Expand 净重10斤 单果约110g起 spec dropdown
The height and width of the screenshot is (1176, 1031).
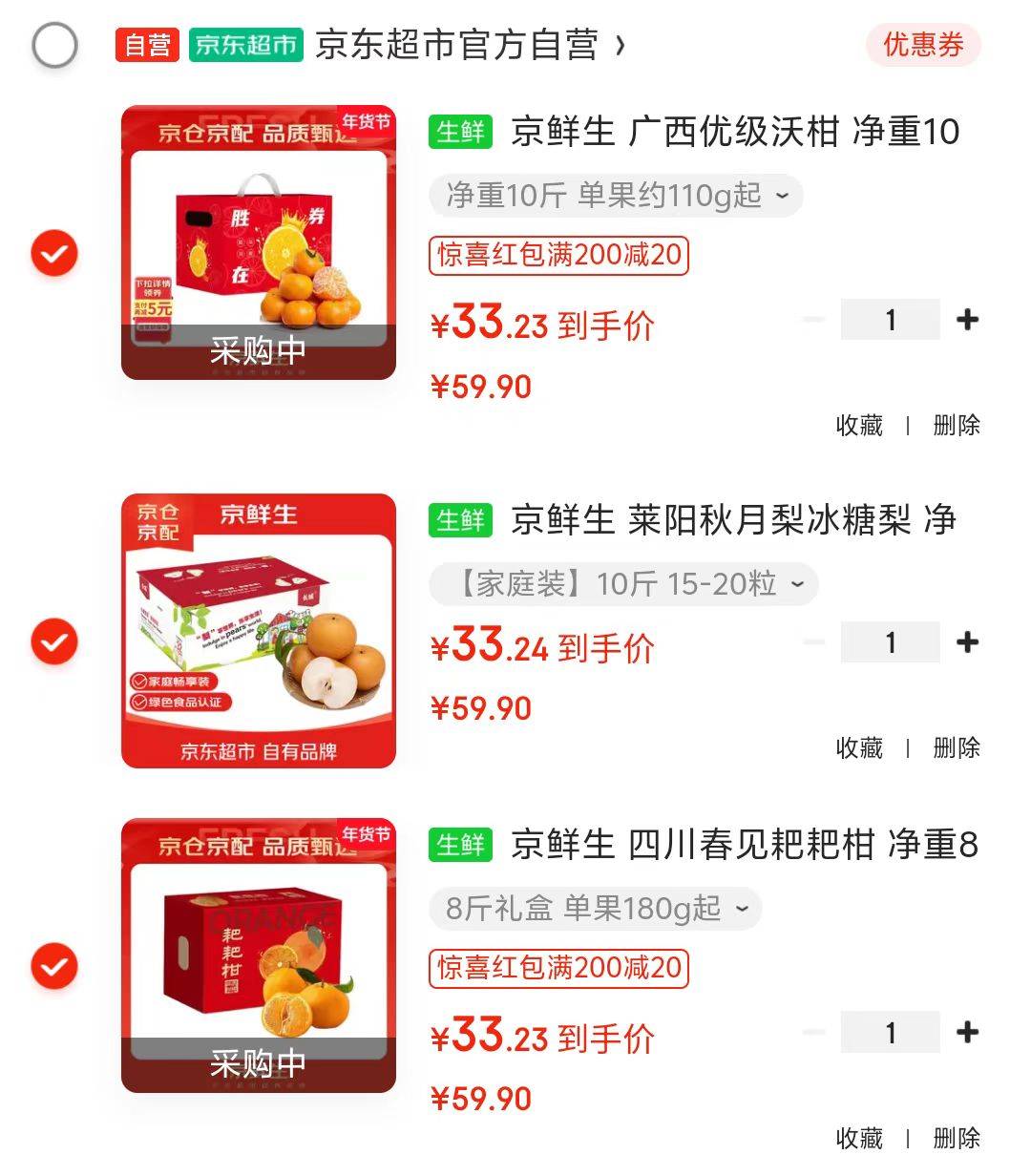pyautogui.click(x=616, y=196)
